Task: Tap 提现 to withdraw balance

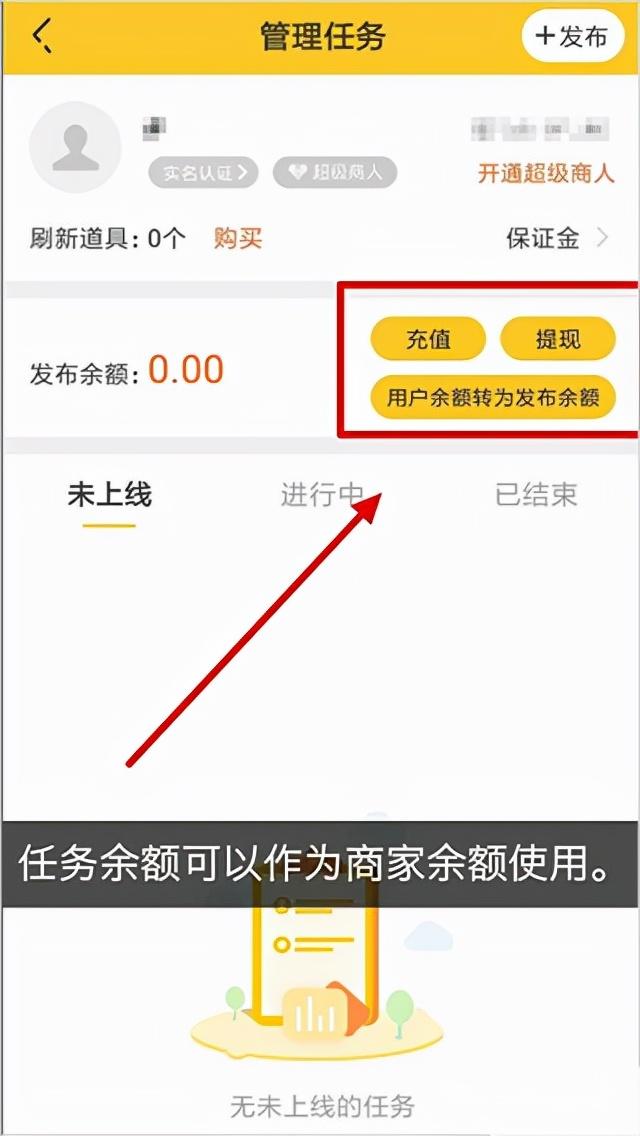Action: 557,340
